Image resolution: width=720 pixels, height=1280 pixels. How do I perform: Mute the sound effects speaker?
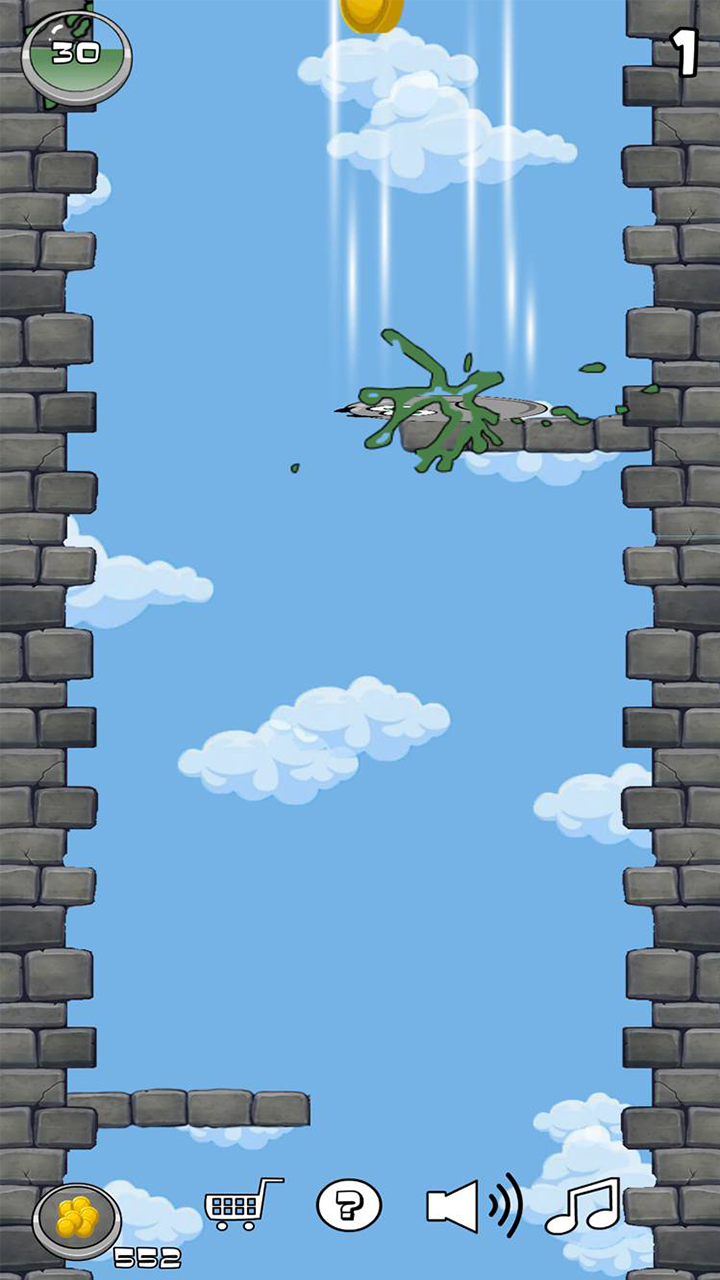click(x=472, y=1206)
